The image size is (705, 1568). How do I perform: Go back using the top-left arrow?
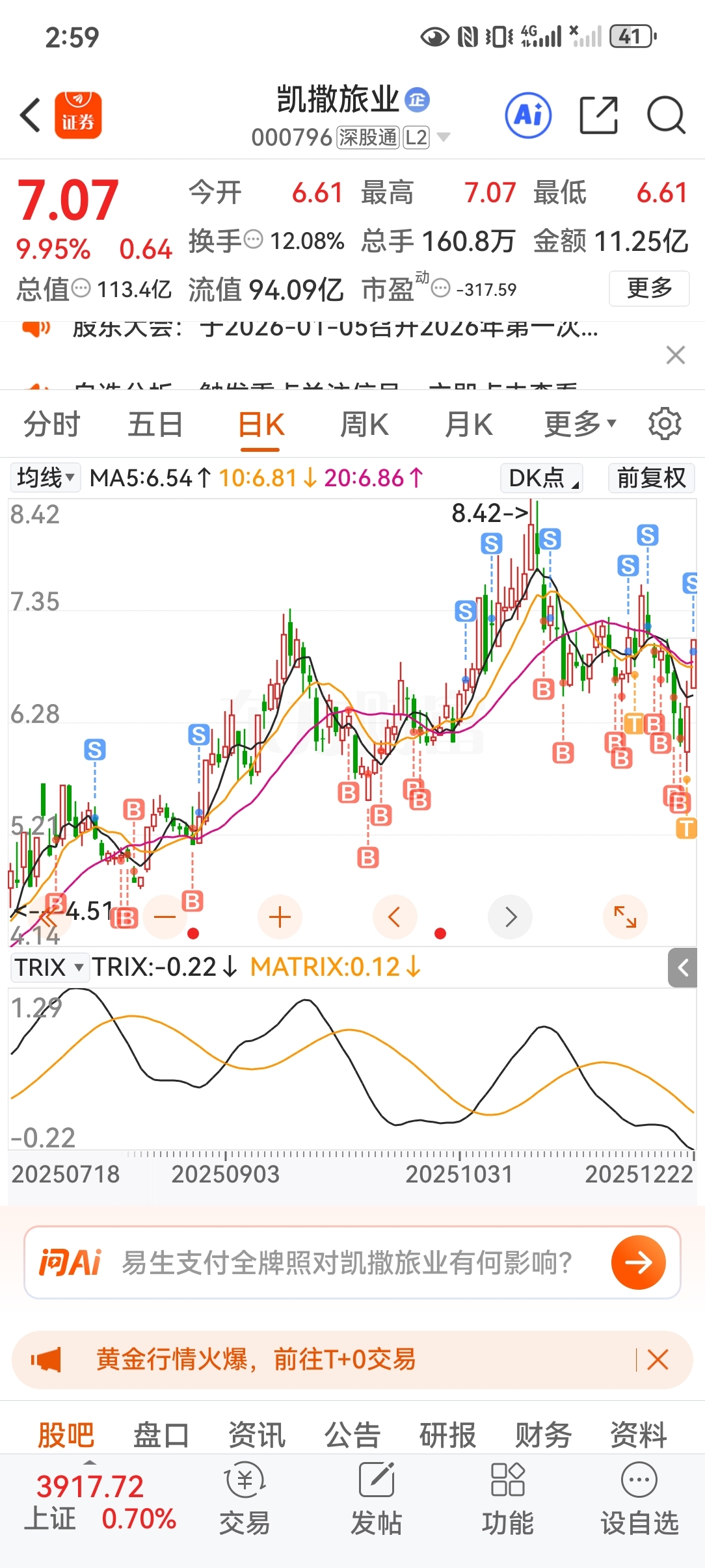pos(31,116)
